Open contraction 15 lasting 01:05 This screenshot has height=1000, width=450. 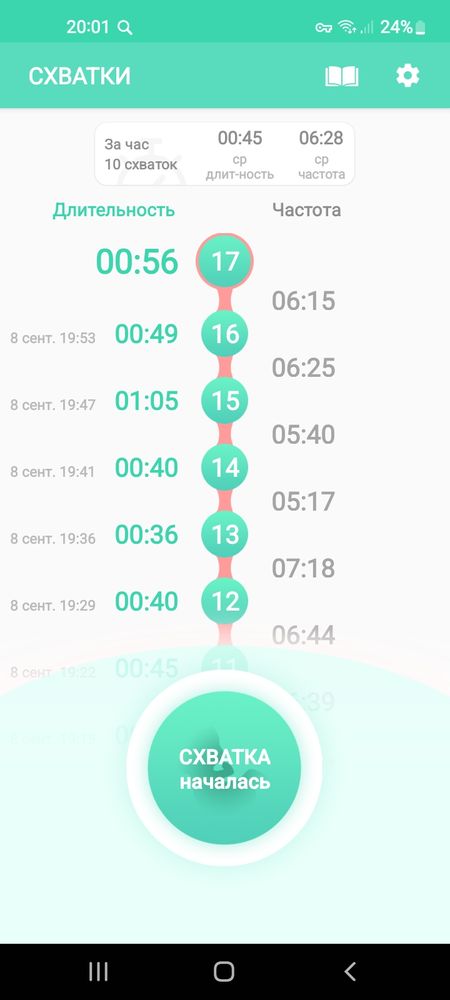(x=224, y=401)
